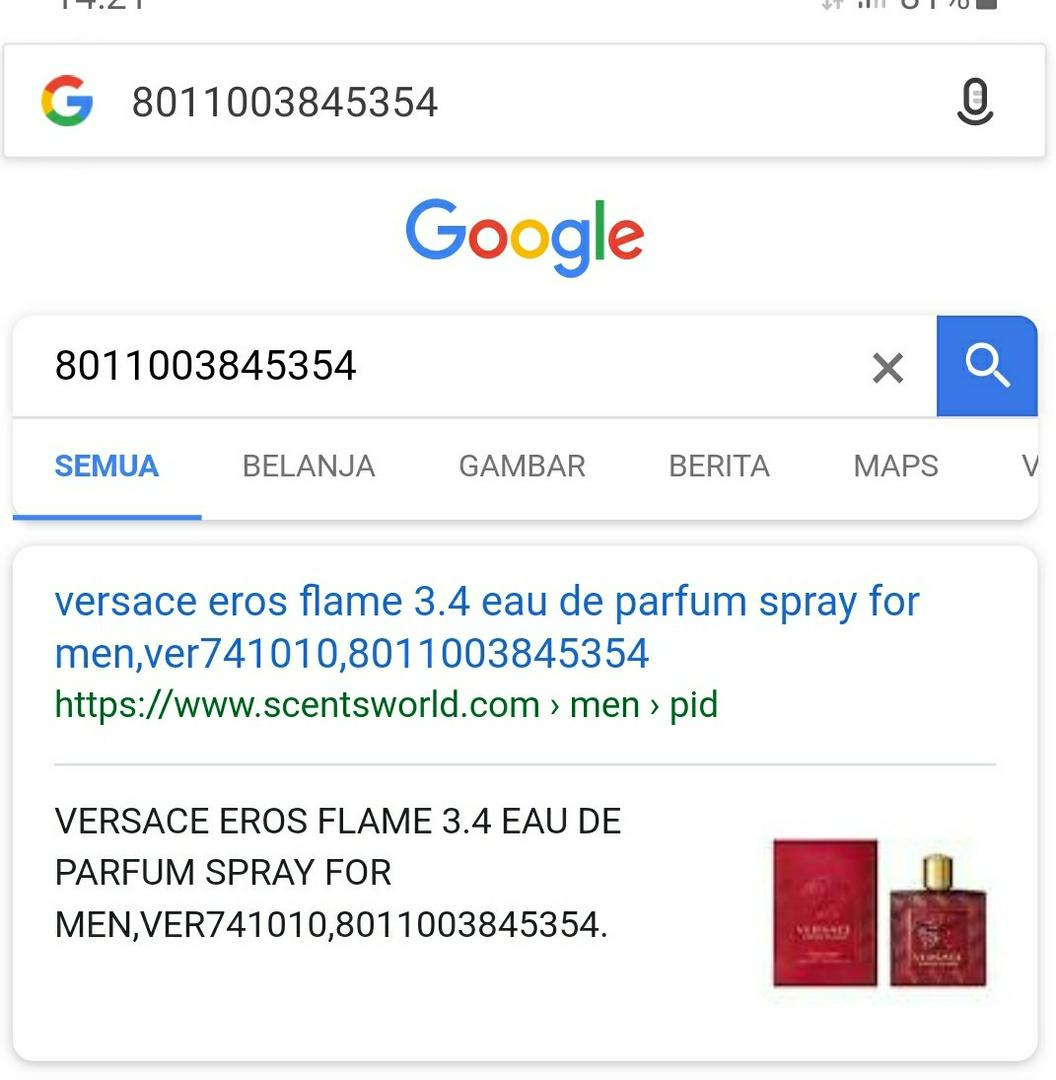Switch to the GAMBAR tab
This screenshot has height=1080, width=1056.
pyautogui.click(x=521, y=466)
